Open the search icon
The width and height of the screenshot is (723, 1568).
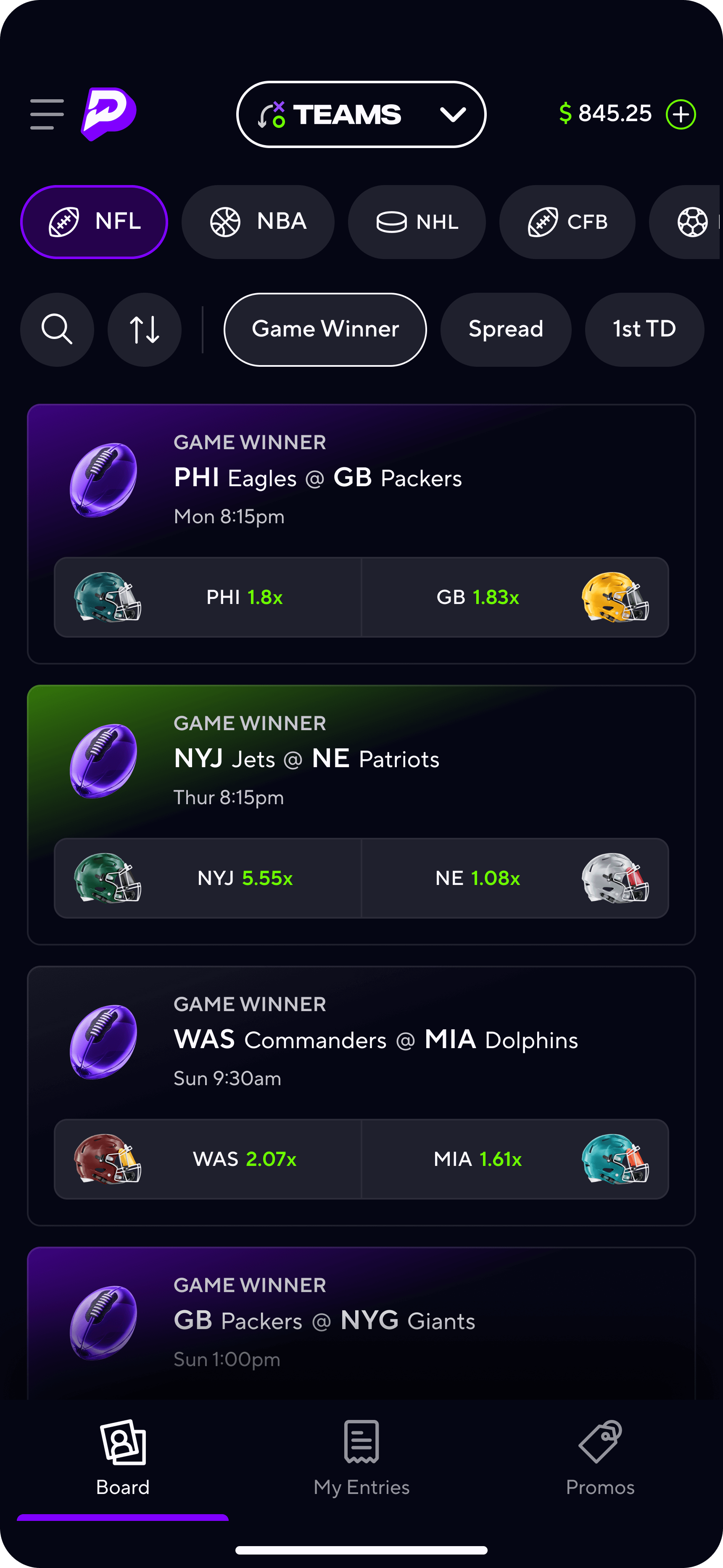[x=57, y=329]
